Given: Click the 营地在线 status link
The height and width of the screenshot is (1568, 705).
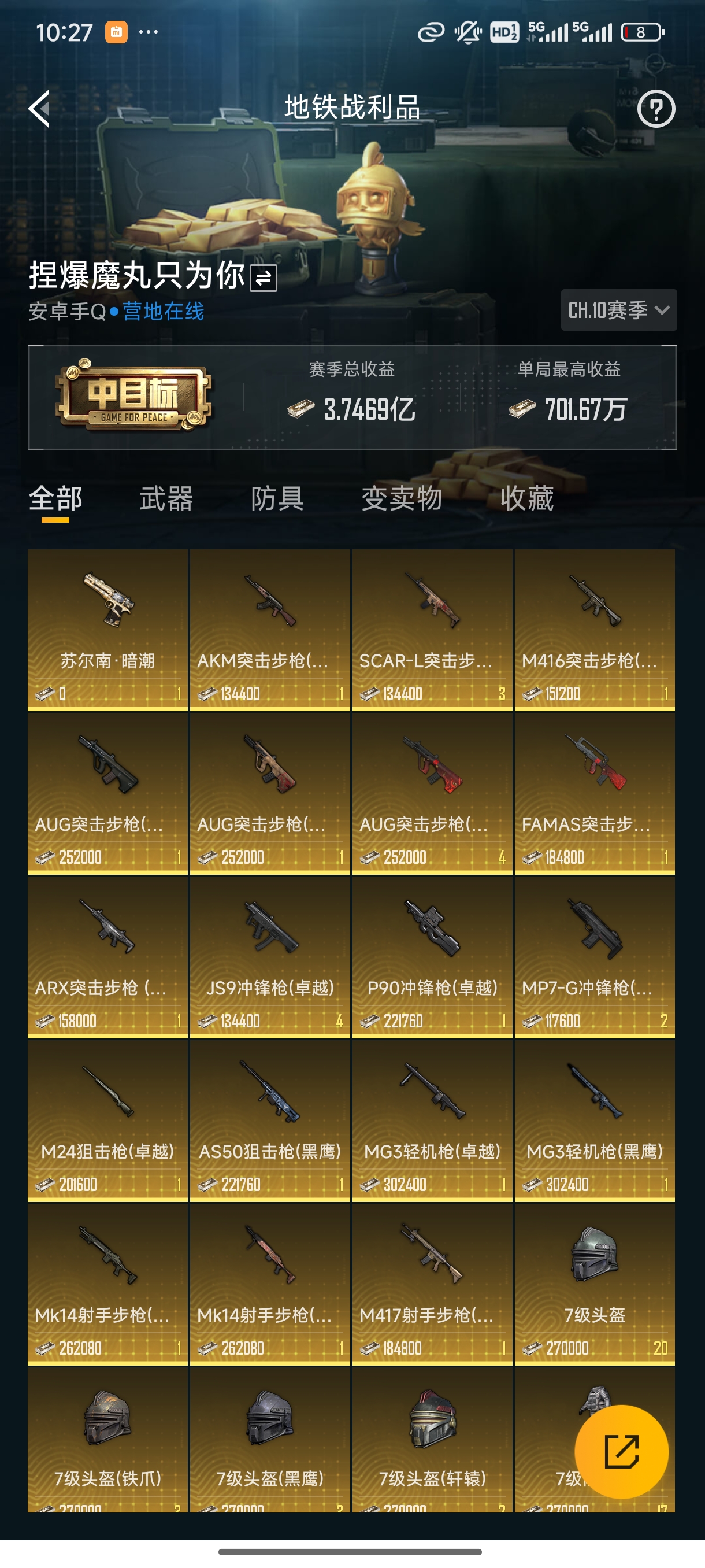Looking at the screenshot, I should click(x=164, y=312).
